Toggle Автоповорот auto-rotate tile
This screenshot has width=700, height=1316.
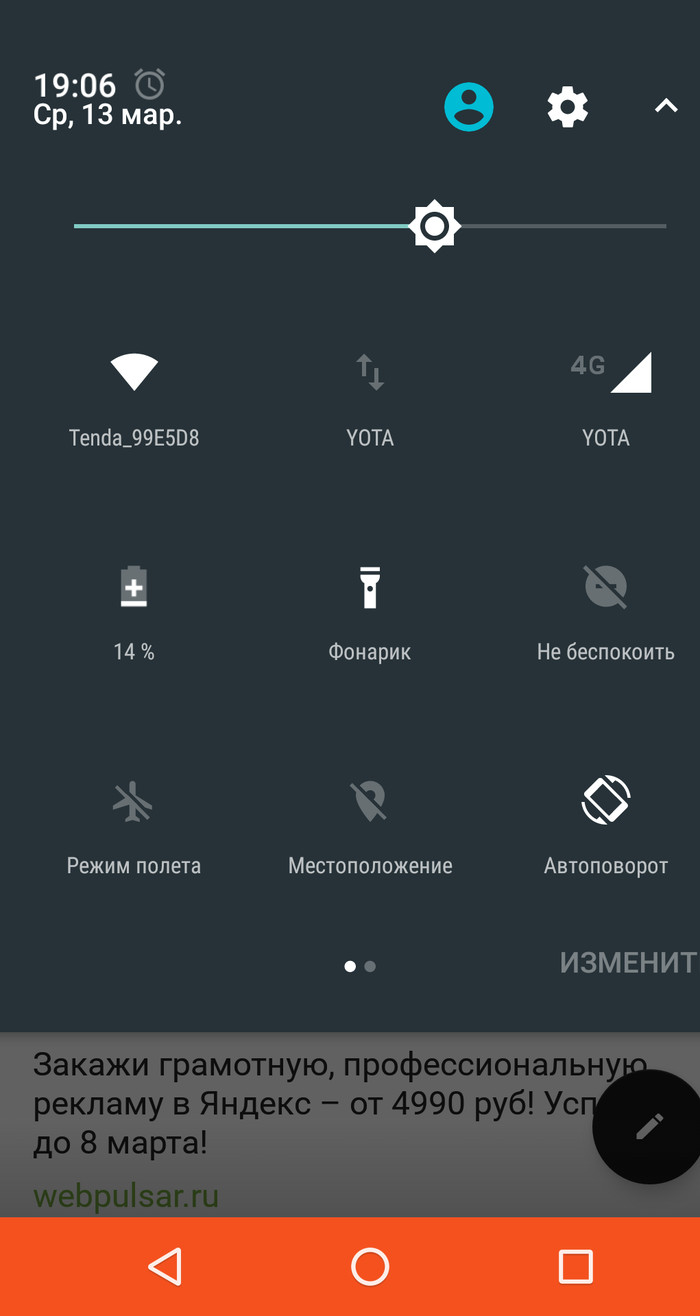[605, 801]
